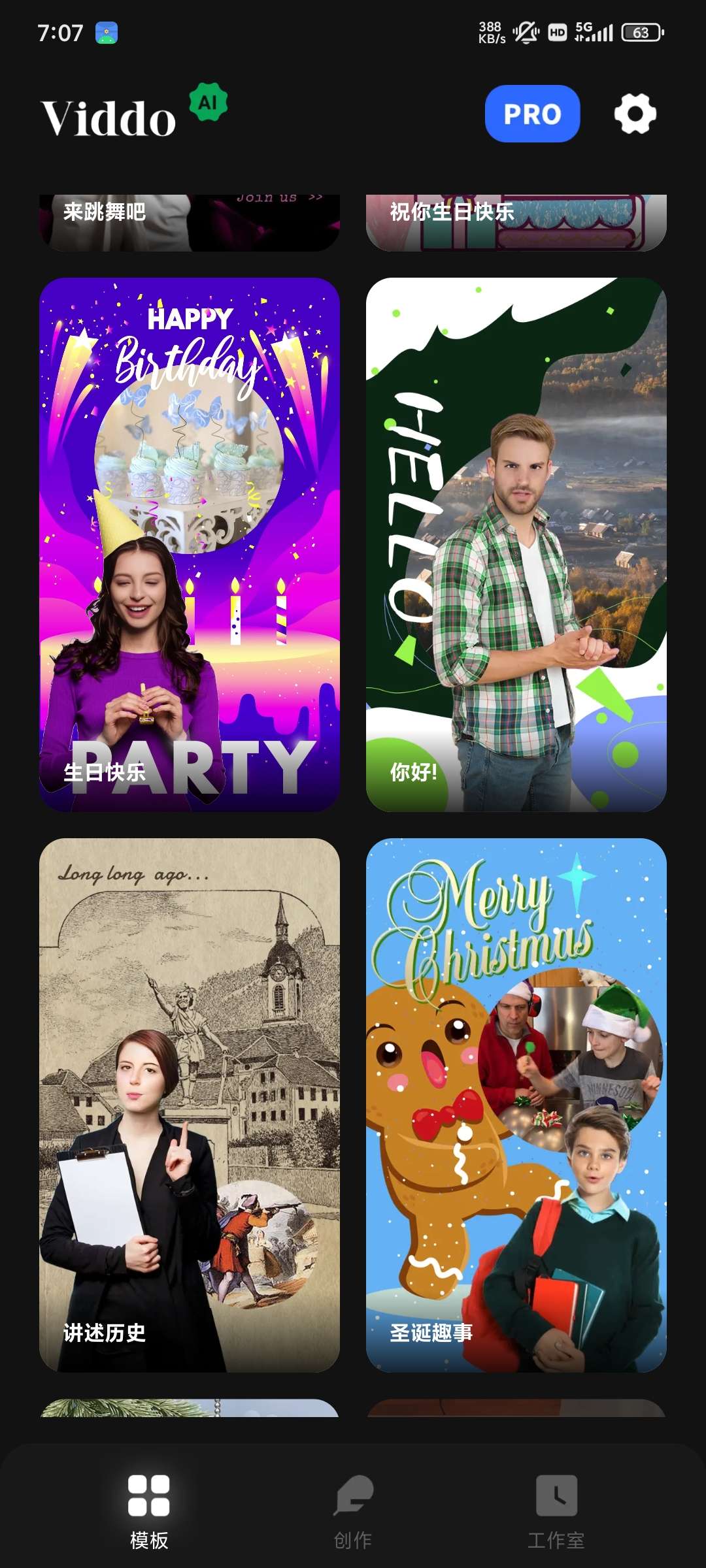The width and height of the screenshot is (706, 1568).
Task: Select the 生日快乐 party template
Action: pos(190,544)
